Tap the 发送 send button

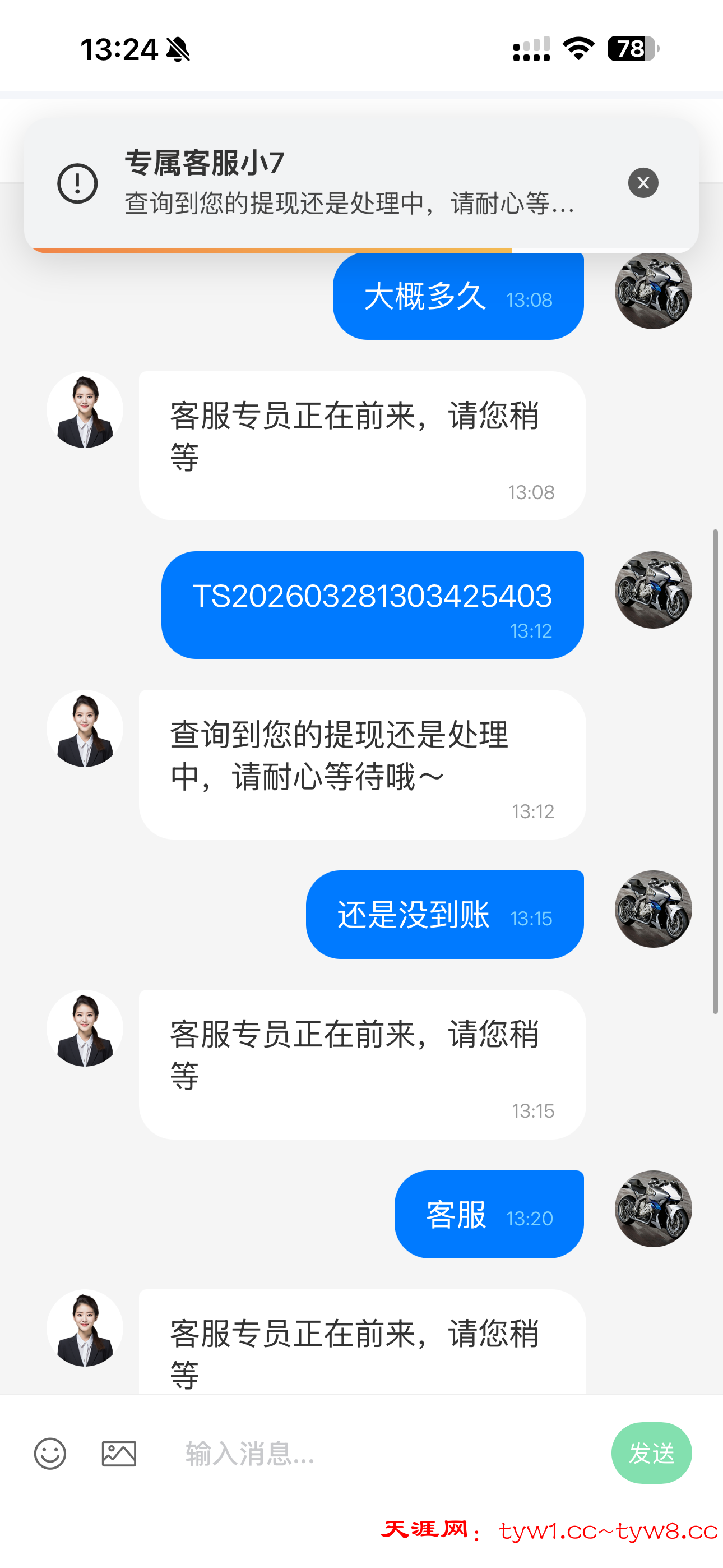click(x=651, y=1454)
